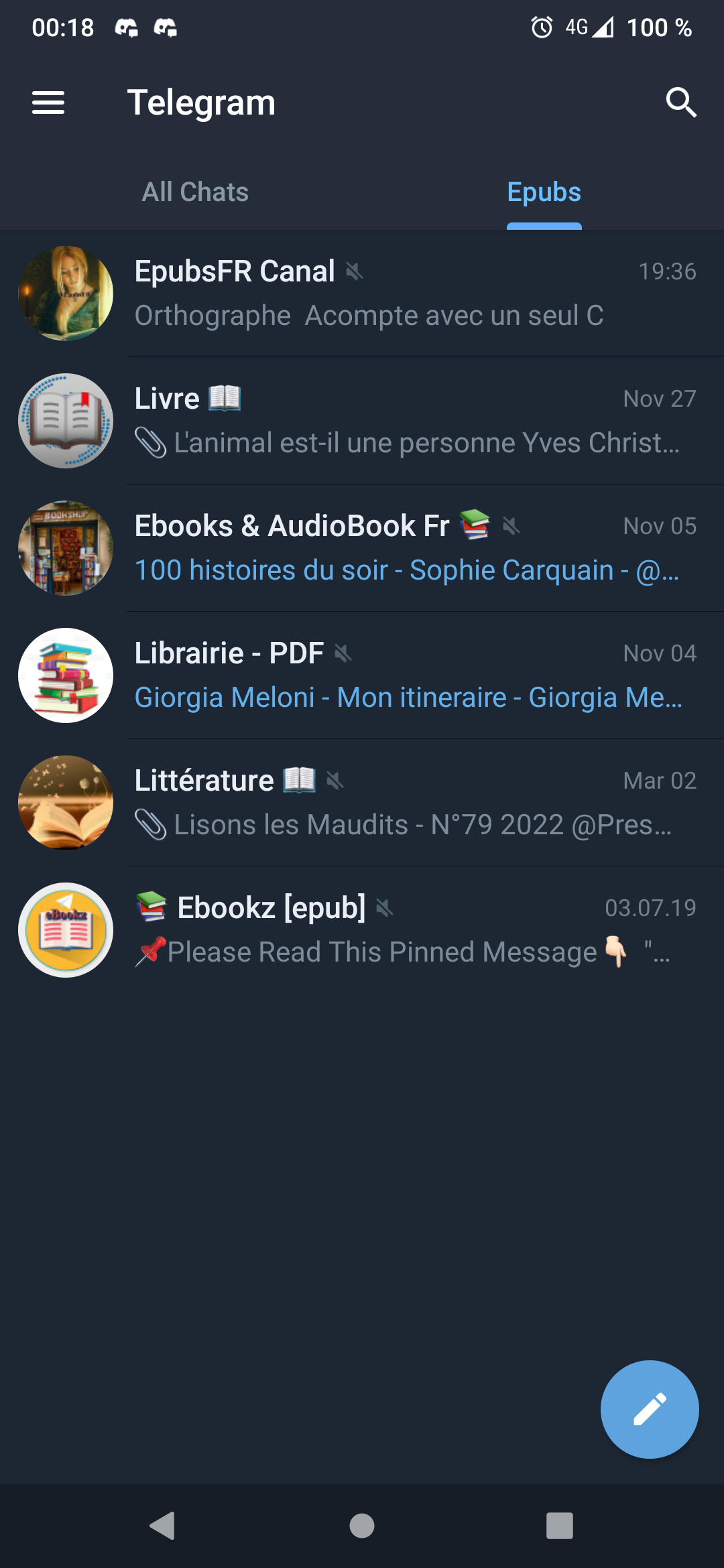Compose a new message with pencil button
Image resolution: width=724 pixels, height=1568 pixels.
(x=650, y=1409)
